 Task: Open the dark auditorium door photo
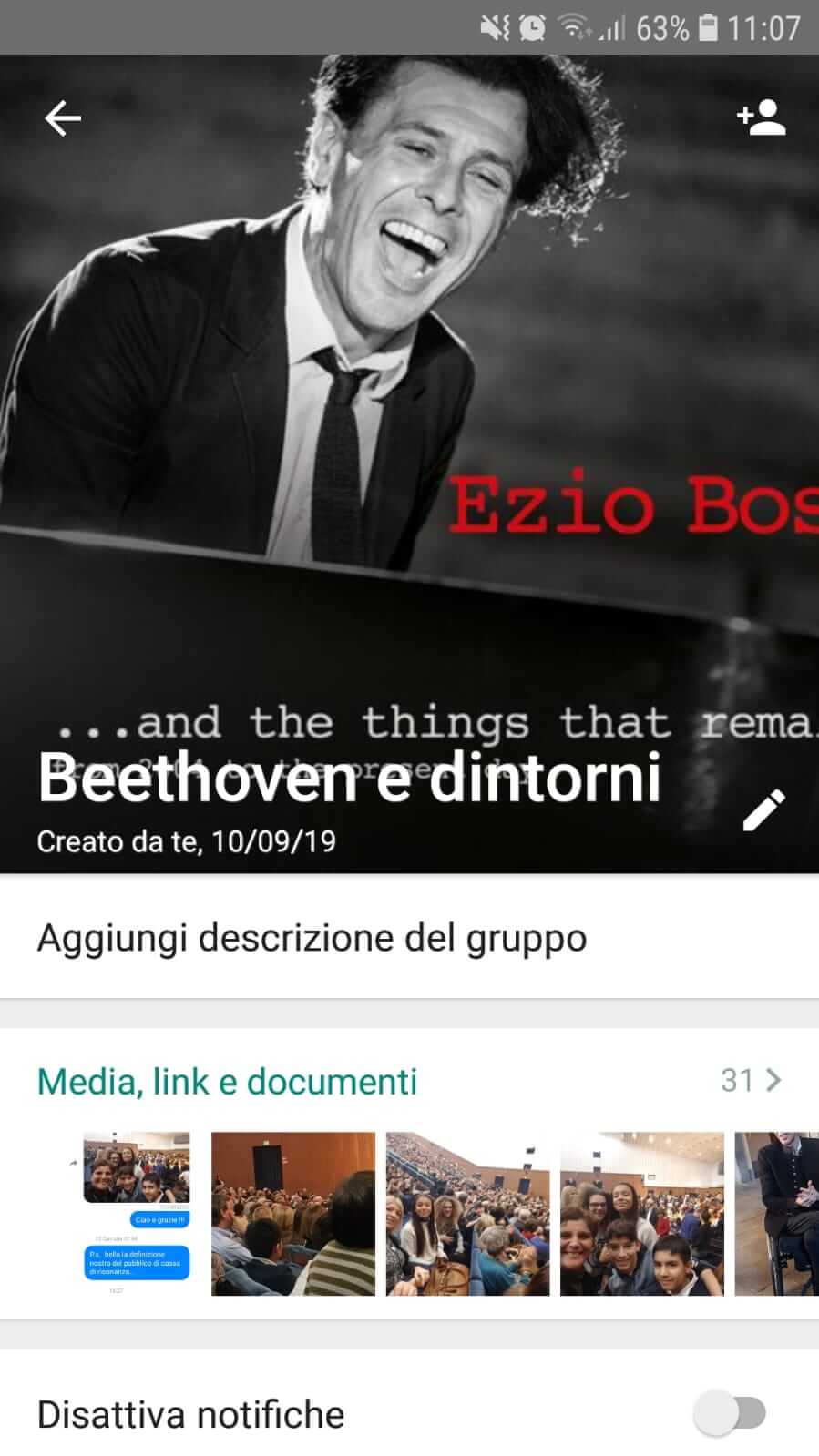coord(293,1214)
